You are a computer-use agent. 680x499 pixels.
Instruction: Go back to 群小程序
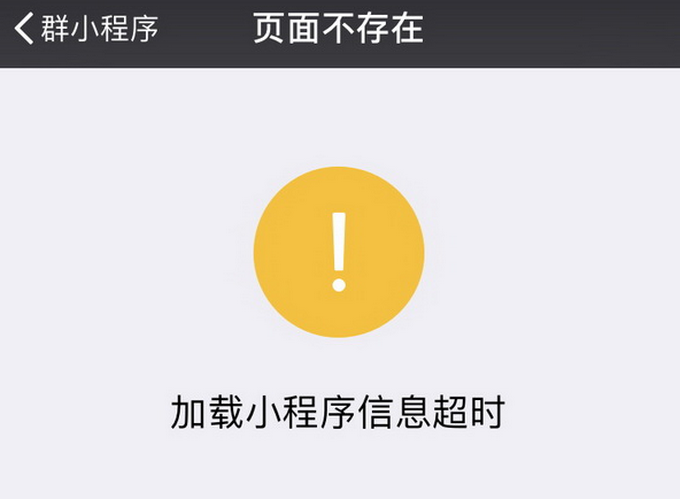(85, 28)
